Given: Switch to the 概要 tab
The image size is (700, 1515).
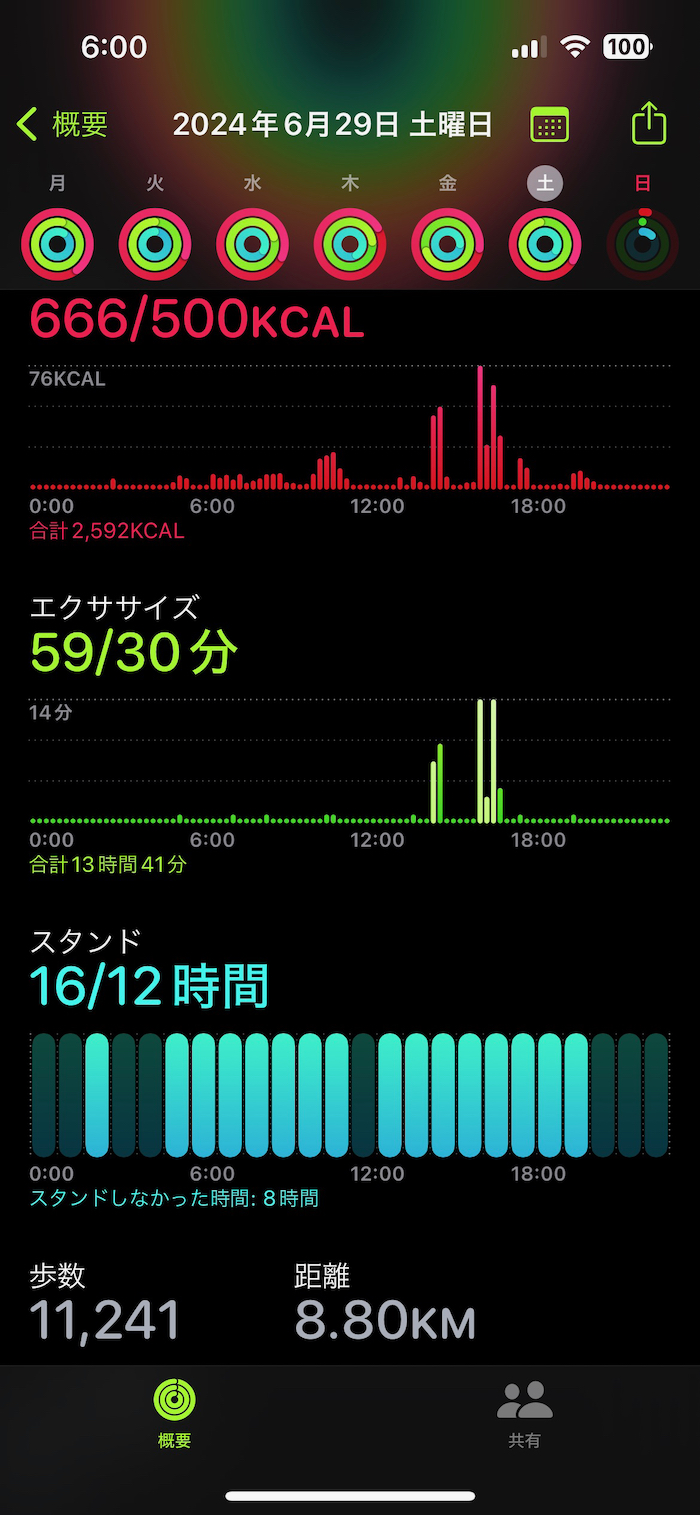Looking at the screenshot, I should 174,1412.
